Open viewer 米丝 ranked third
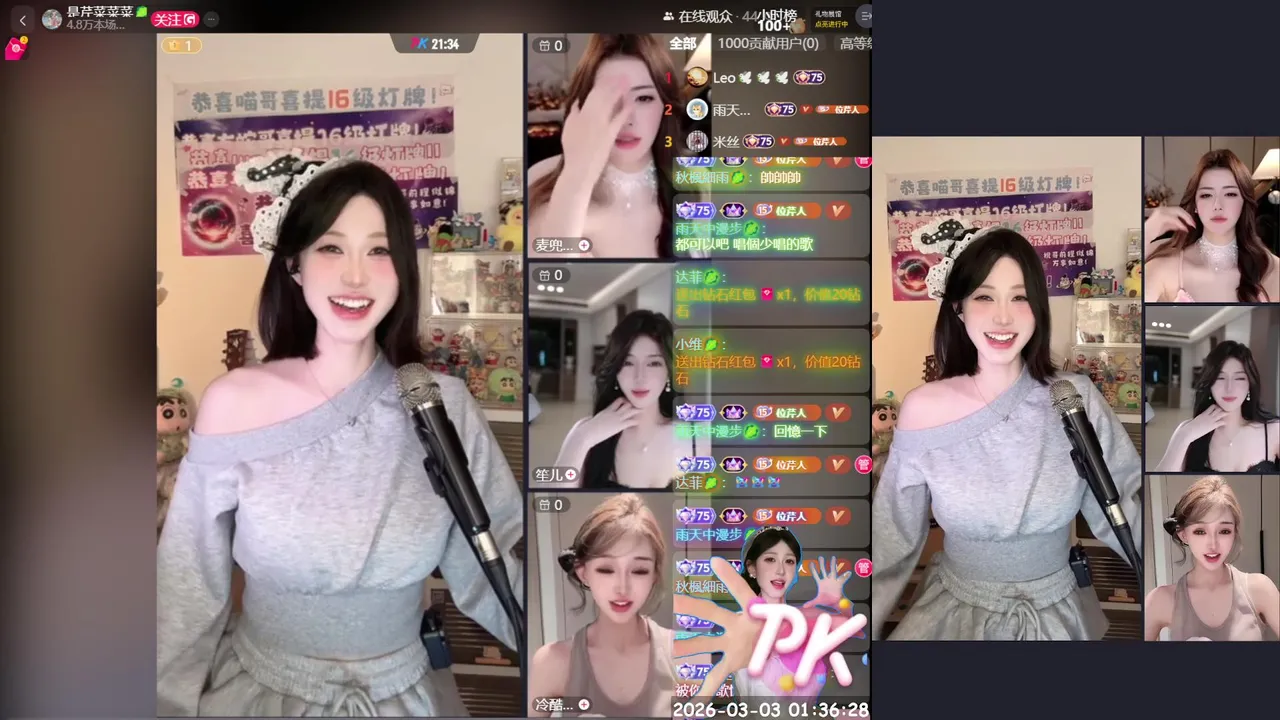 click(x=725, y=141)
